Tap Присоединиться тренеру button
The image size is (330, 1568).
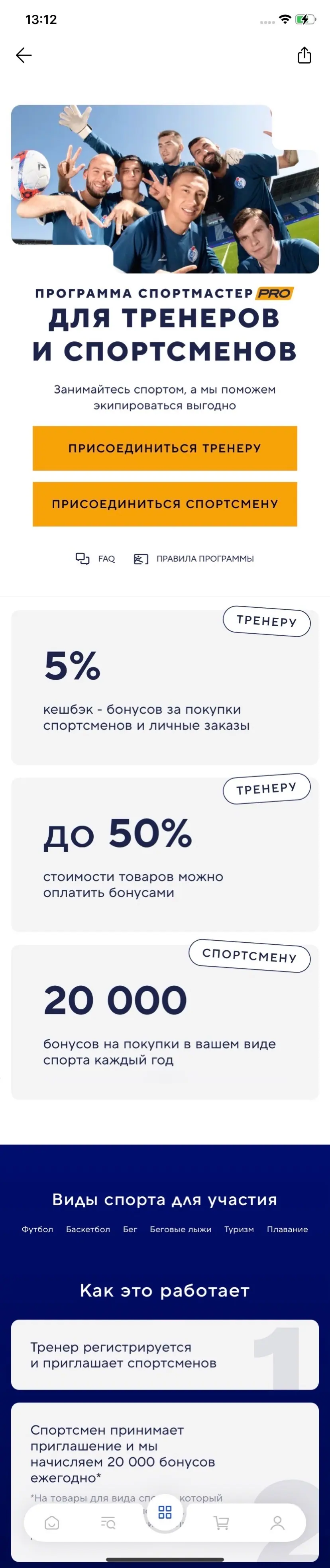tap(164, 448)
